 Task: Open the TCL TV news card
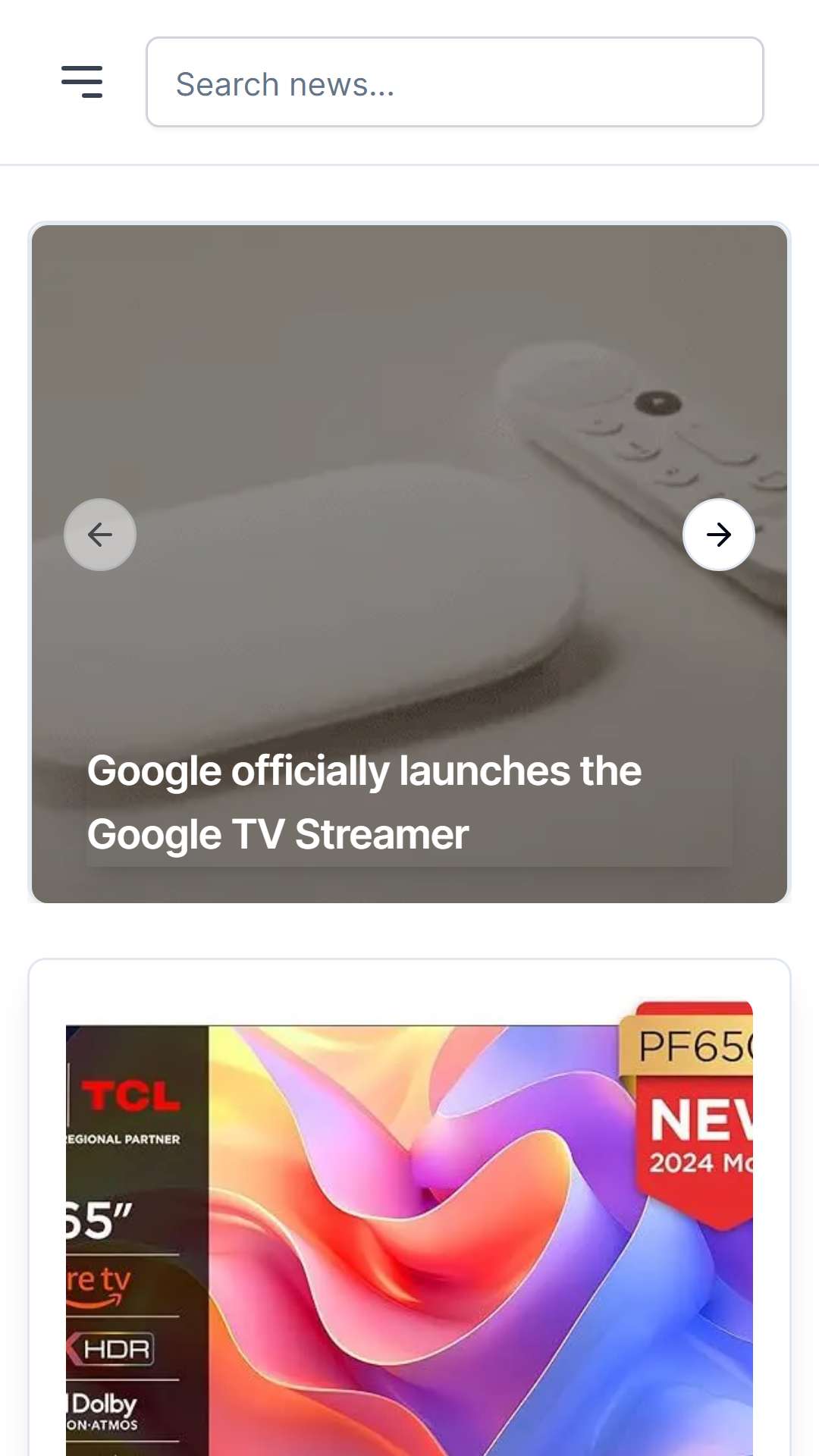(409, 1228)
